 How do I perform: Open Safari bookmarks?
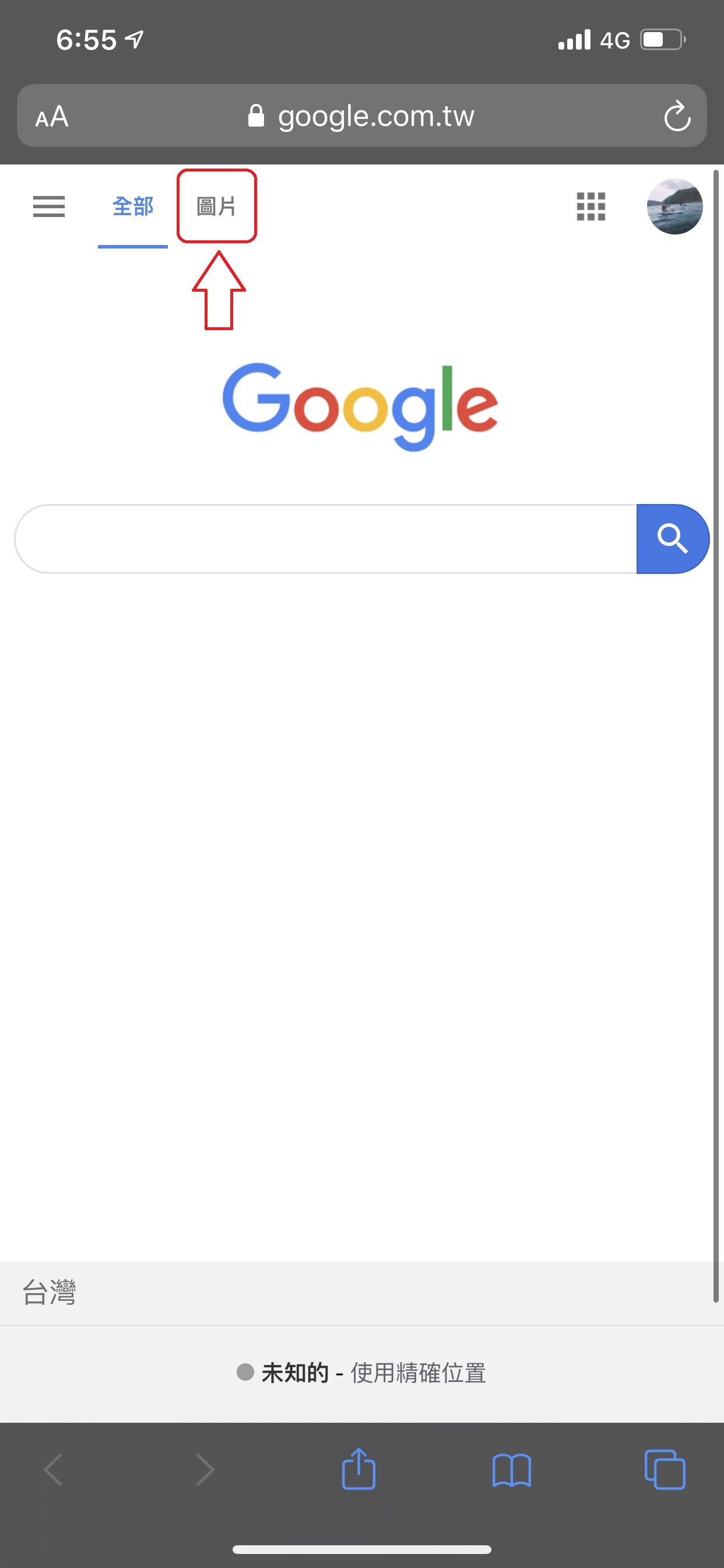tap(511, 1470)
